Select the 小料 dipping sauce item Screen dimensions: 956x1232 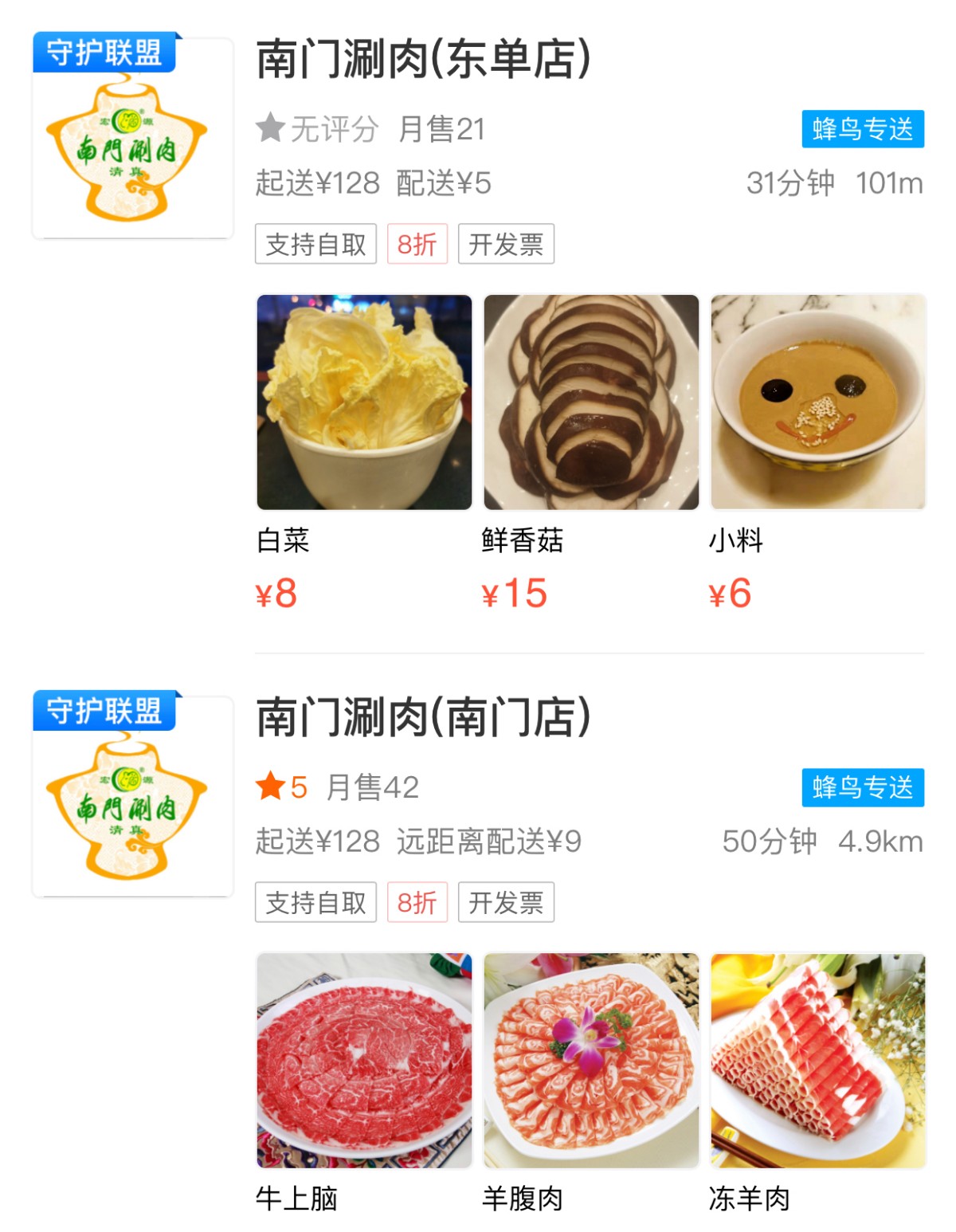pos(818,402)
